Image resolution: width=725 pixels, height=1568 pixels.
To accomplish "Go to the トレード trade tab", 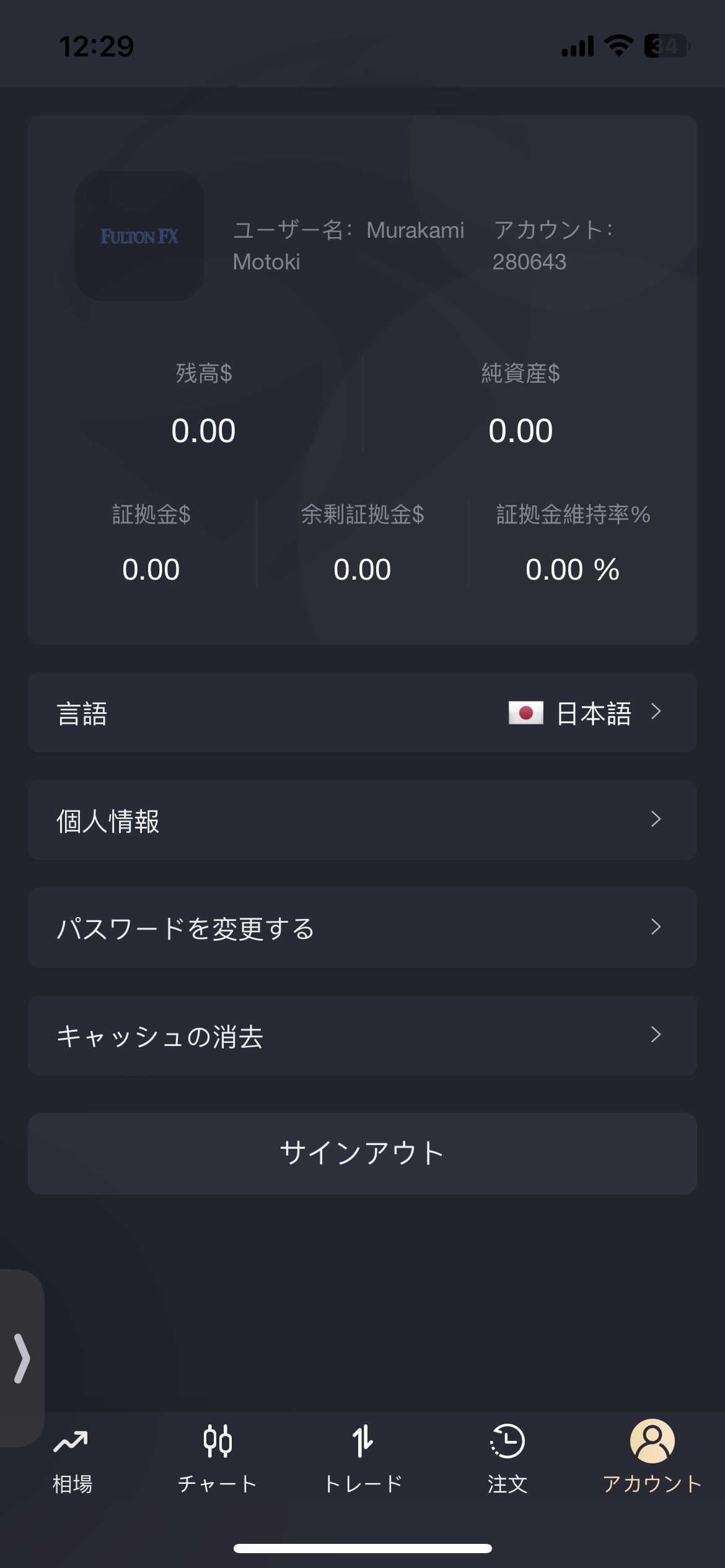I will click(x=363, y=1457).
